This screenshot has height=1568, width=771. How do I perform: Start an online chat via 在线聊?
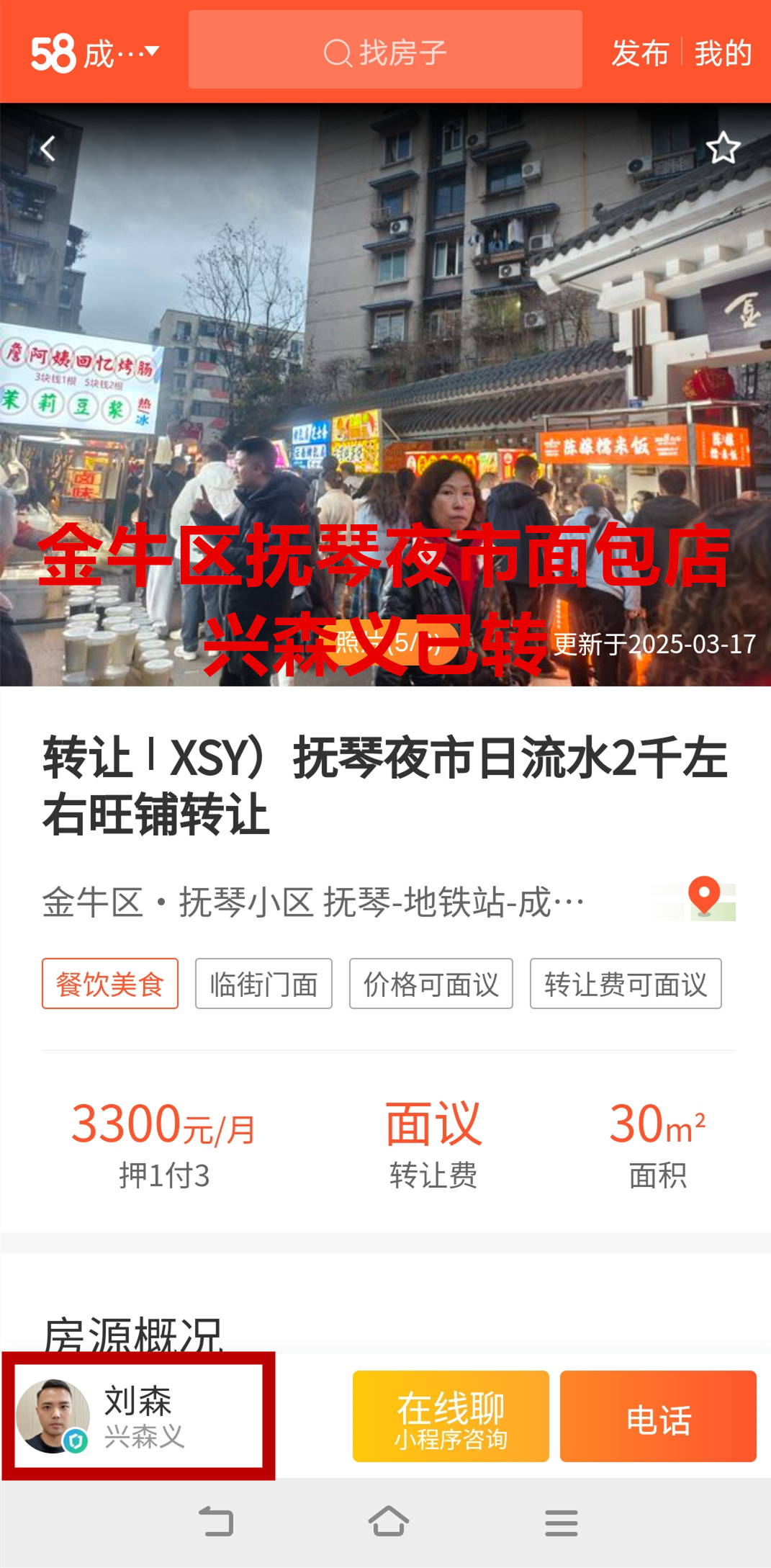tap(451, 1416)
